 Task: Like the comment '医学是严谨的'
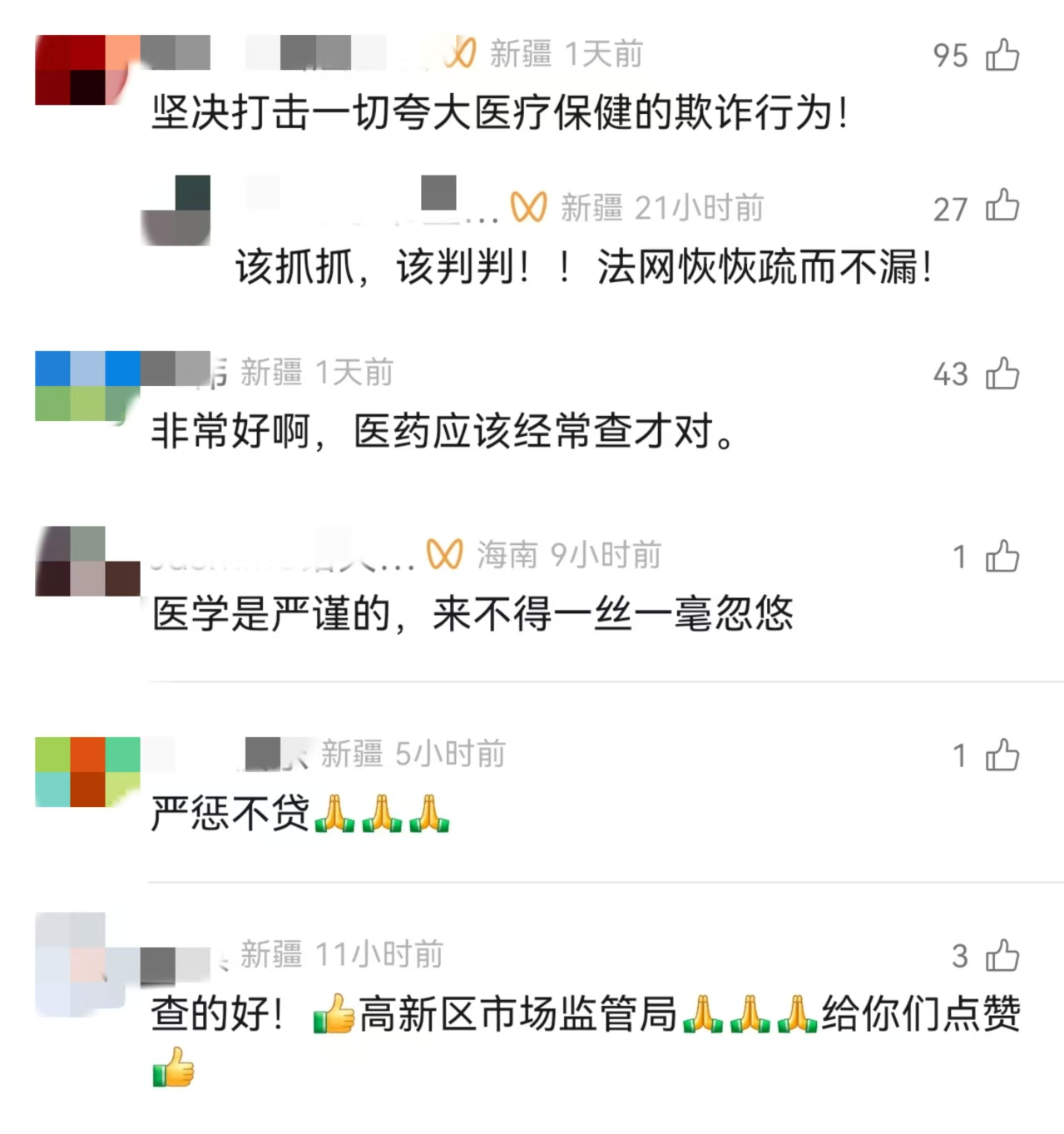(1002, 557)
